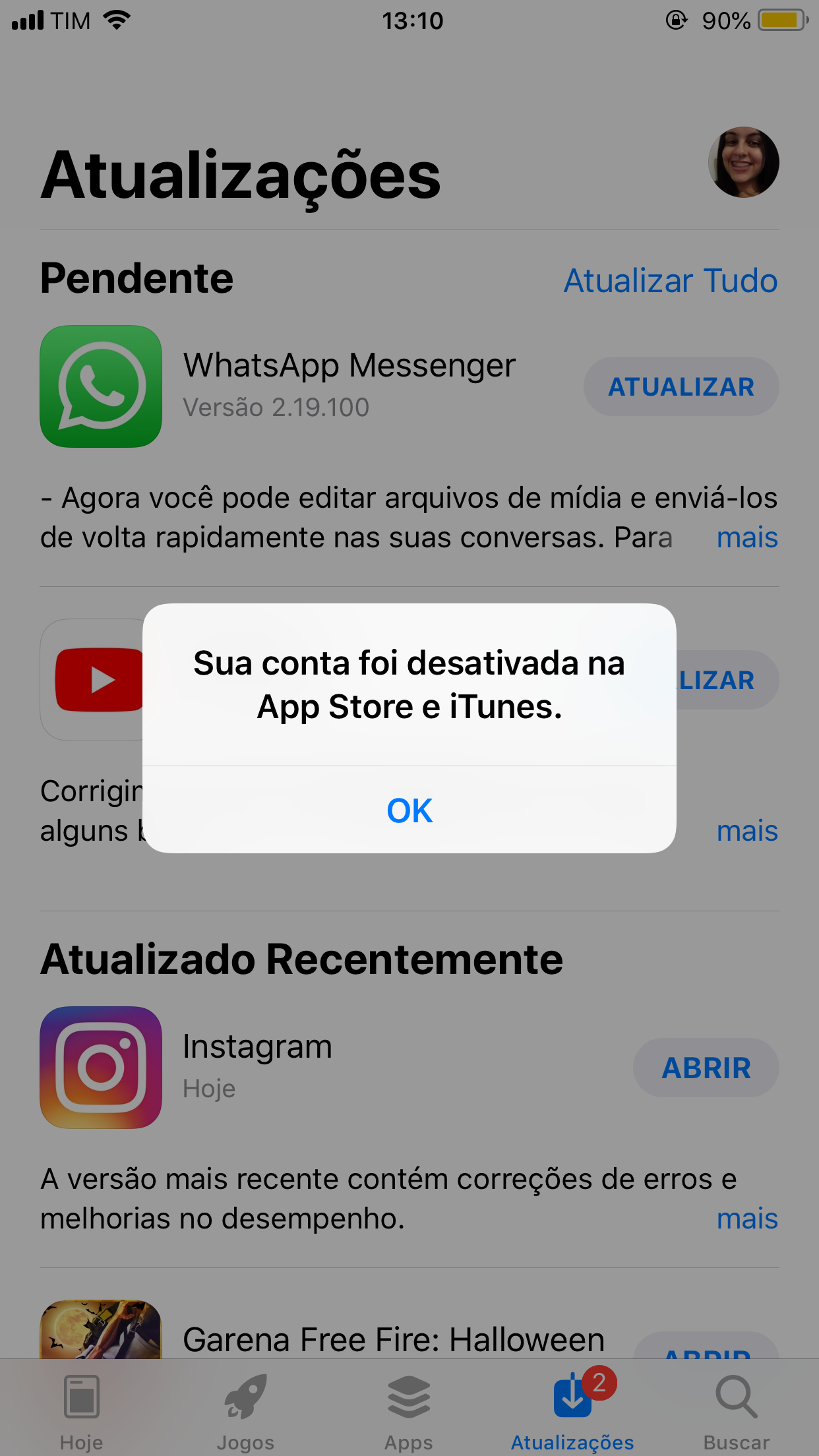
Task: Expand Instagram update notes with mais
Action: pyautogui.click(x=746, y=1219)
